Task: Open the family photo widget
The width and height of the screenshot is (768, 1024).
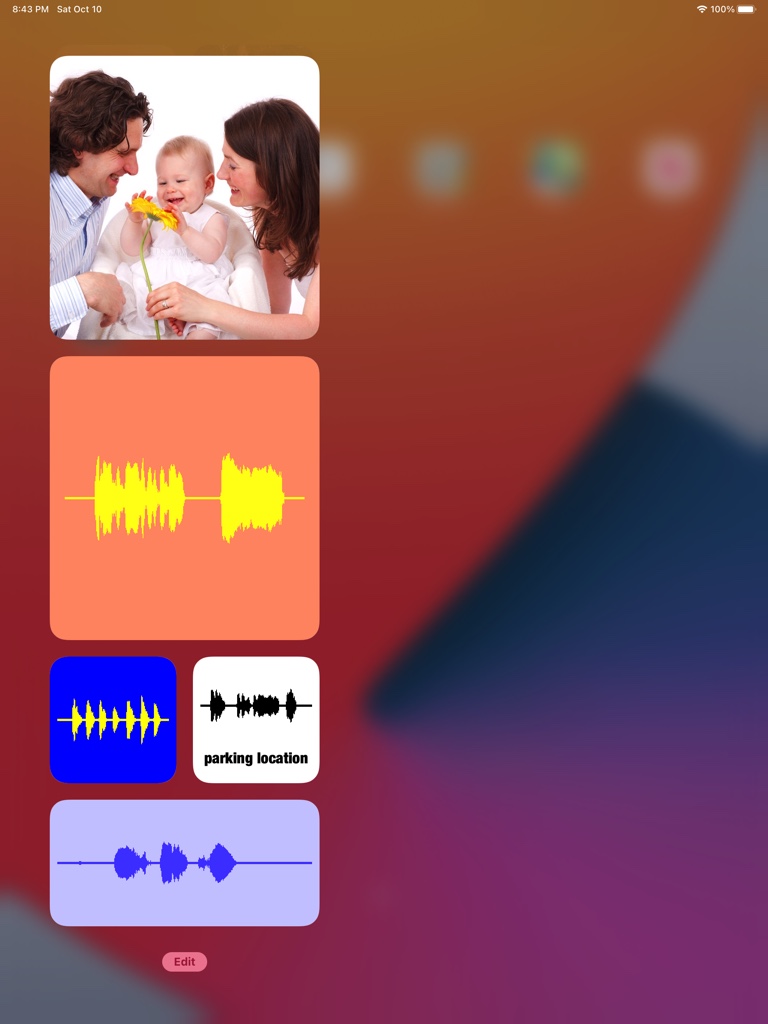Action: pos(184,197)
